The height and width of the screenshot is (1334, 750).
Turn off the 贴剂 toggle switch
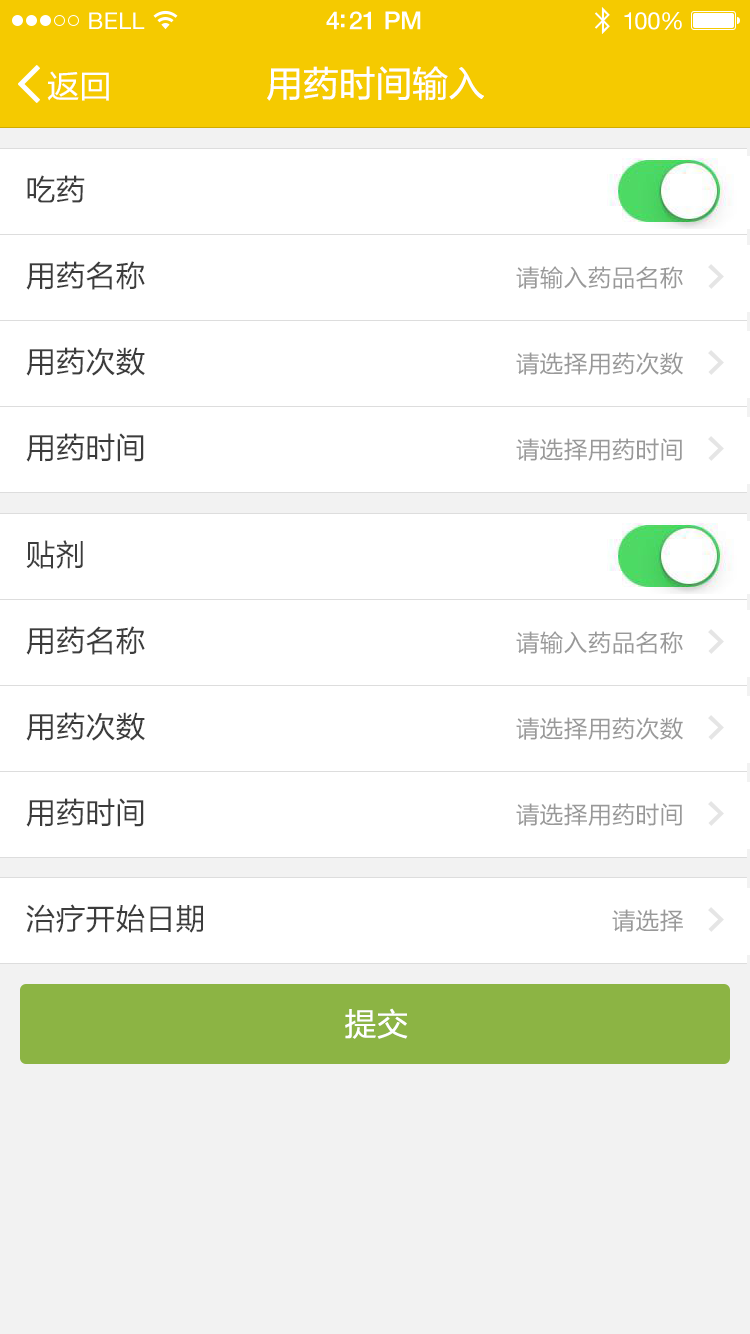tap(668, 555)
